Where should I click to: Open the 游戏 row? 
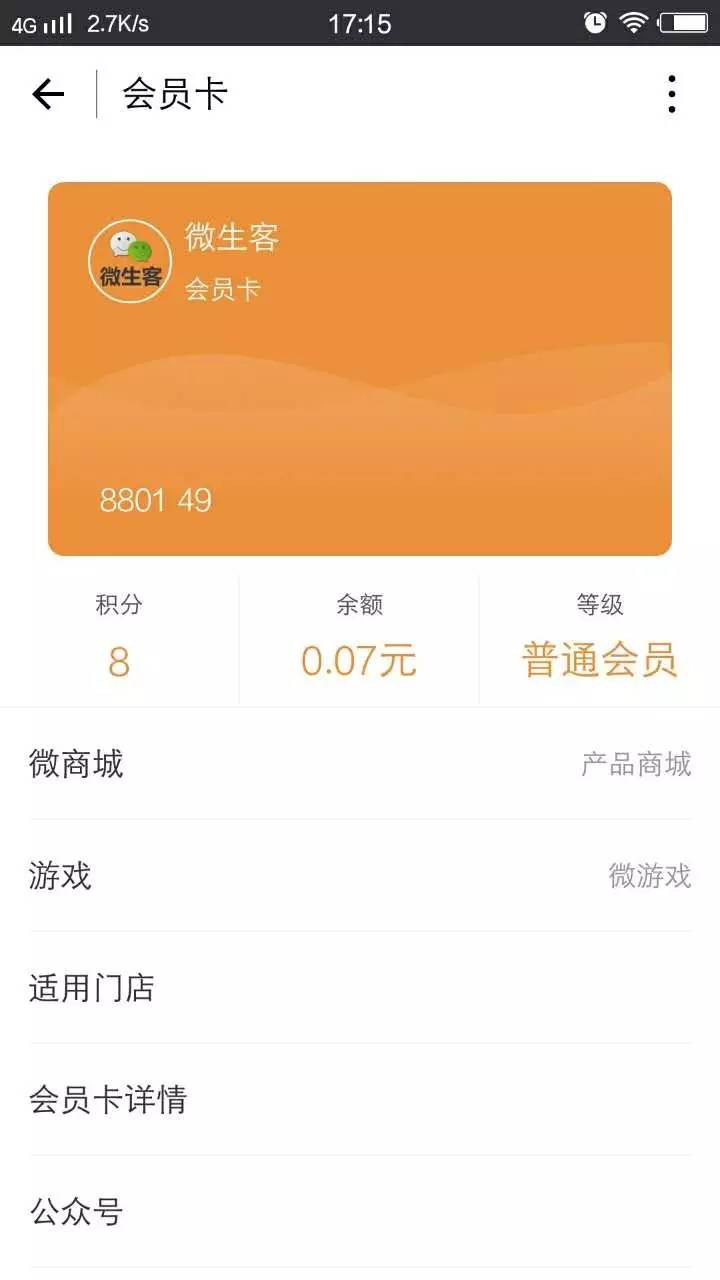[360, 876]
